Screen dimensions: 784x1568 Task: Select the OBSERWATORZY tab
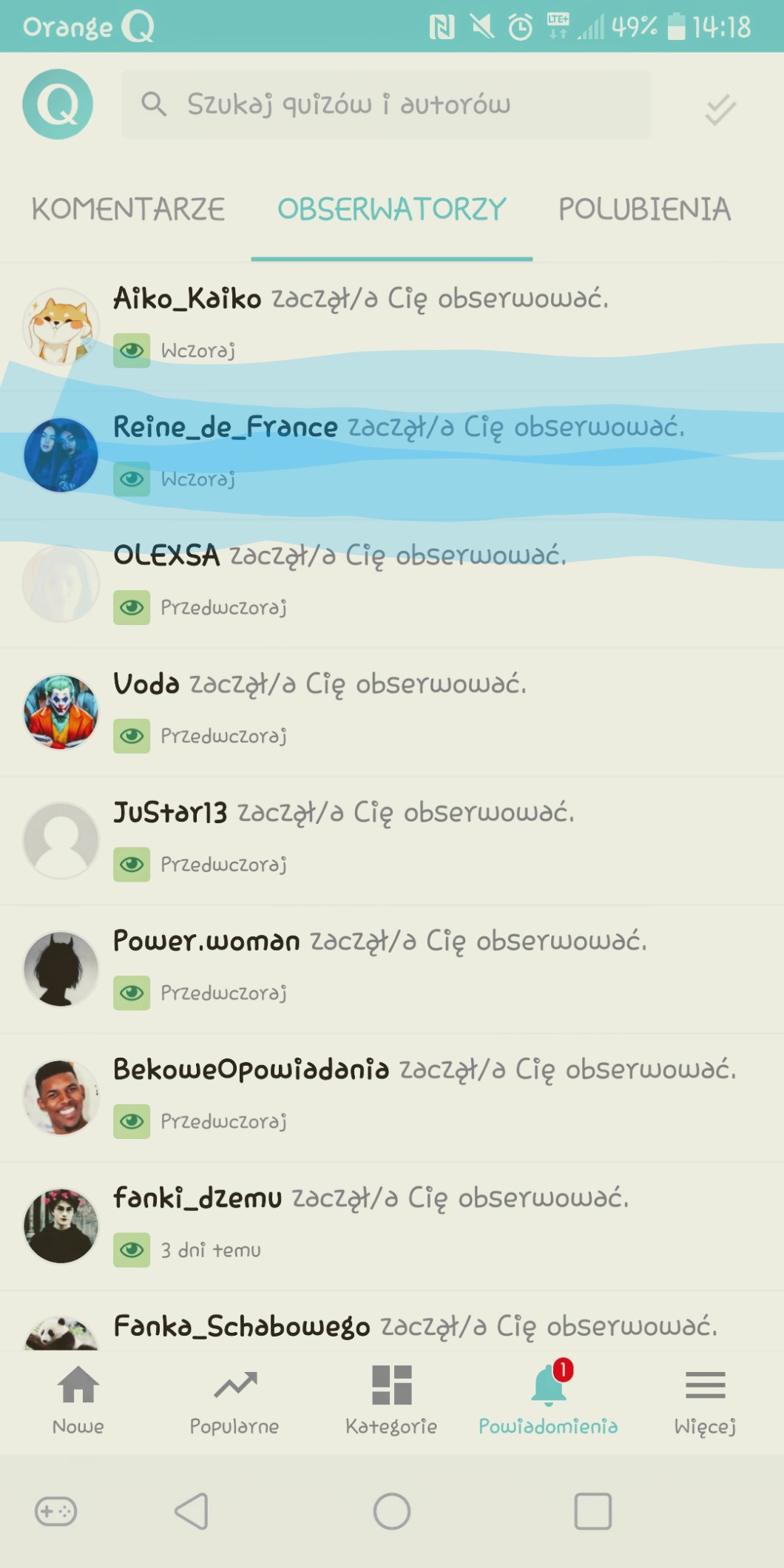point(391,209)
